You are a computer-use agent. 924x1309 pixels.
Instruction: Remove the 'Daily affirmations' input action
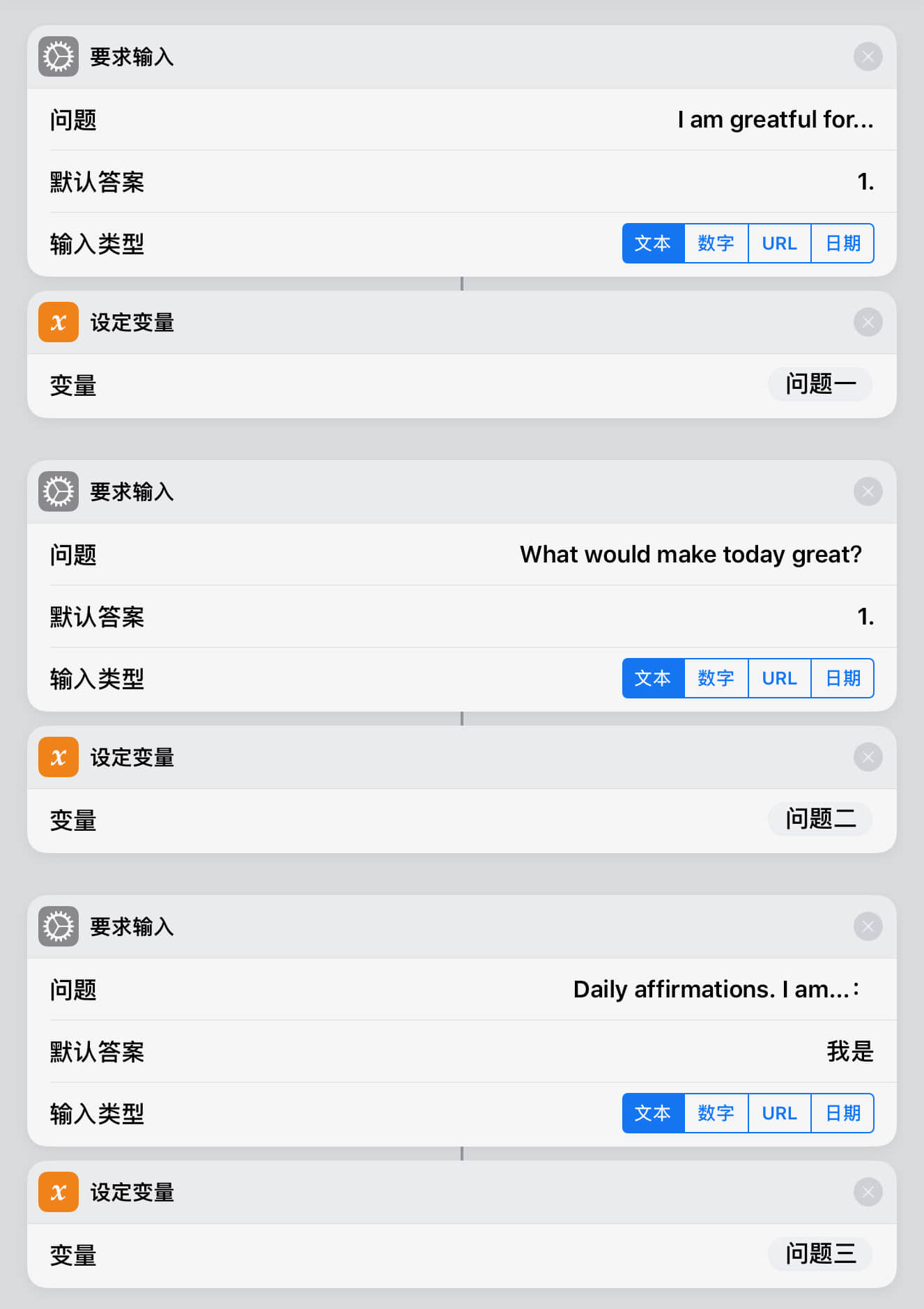(868, 926)
